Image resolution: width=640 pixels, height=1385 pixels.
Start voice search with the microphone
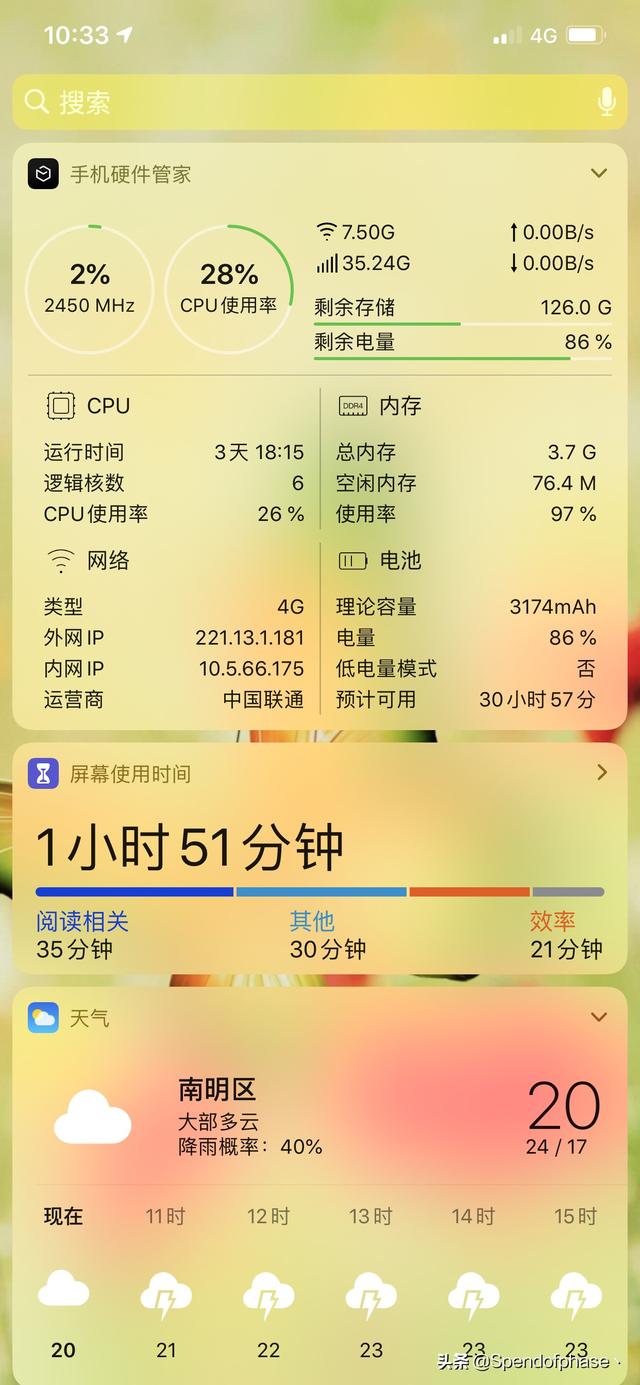(x=606, y=102)
